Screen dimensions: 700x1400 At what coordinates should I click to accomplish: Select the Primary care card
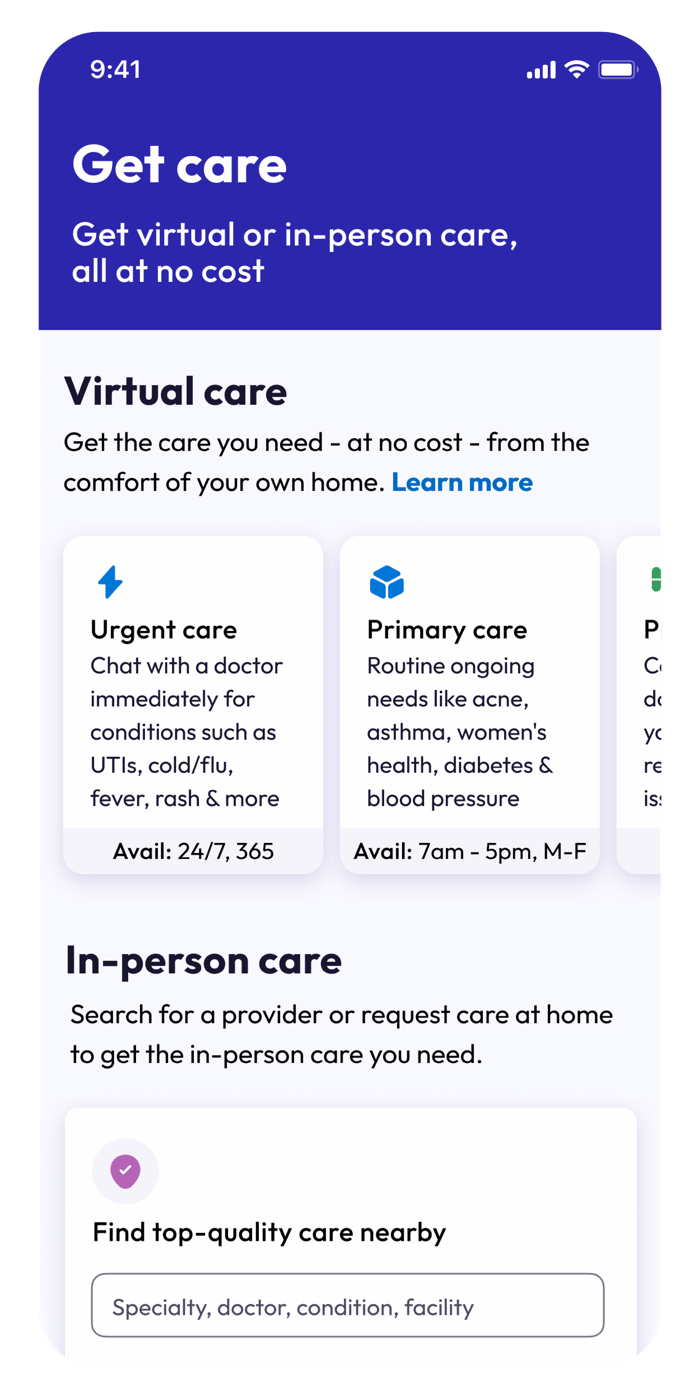click(x=469, y=704)
